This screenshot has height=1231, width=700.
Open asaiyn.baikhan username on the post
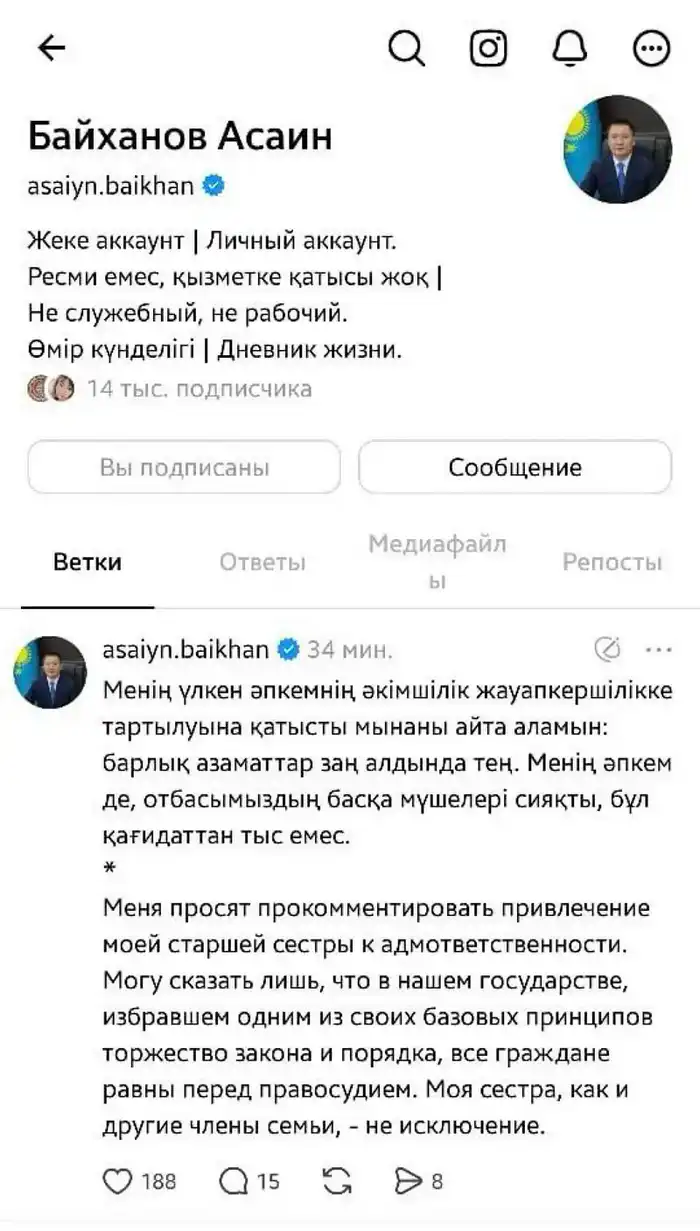coord(186,650)
